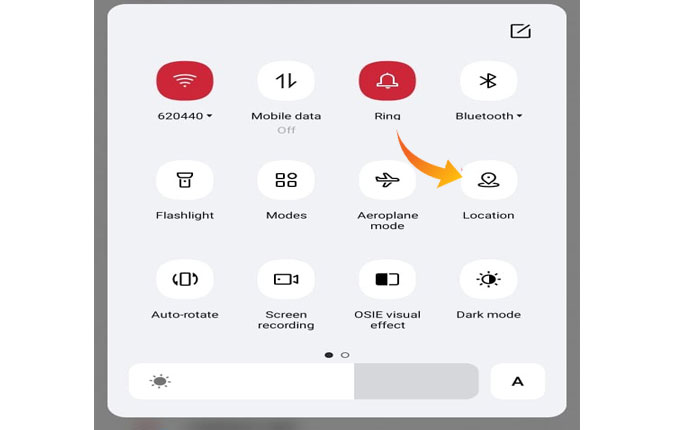The width and height of the screenshot is (700, 430).
Task: Turn on the Bluetooth tile
Action: (488, 81)
